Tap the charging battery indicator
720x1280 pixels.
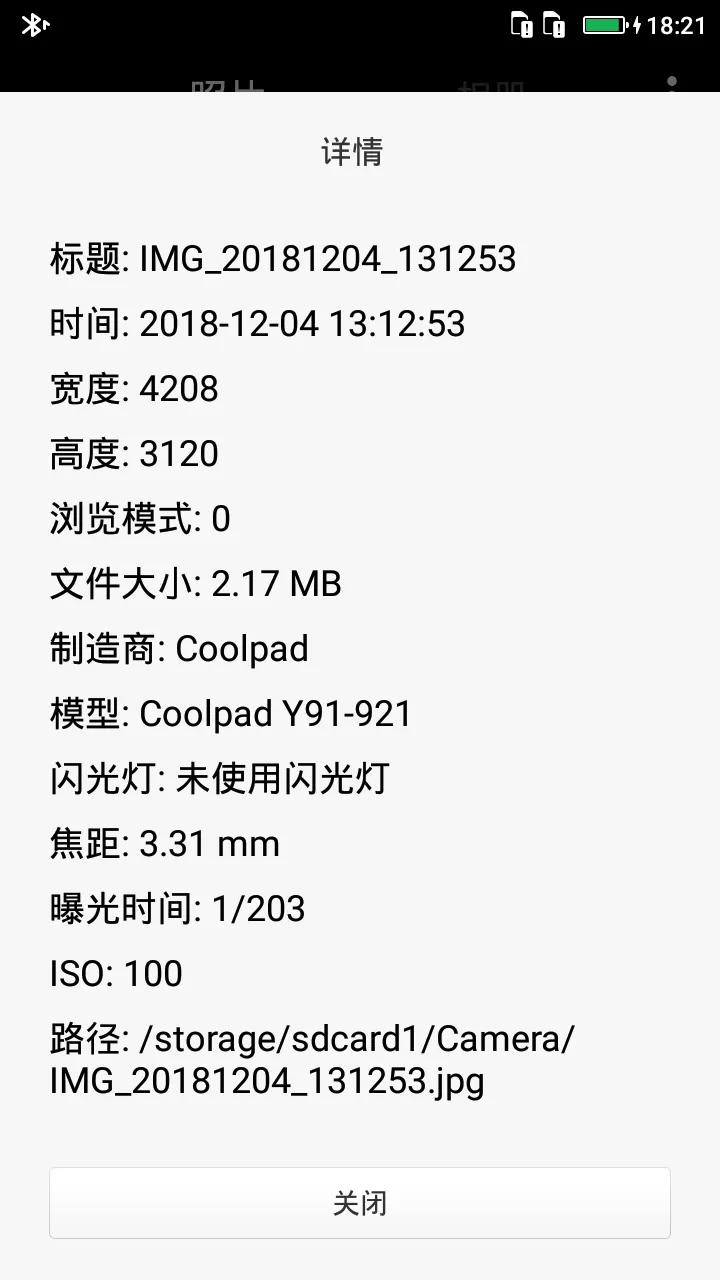point(605,22)
